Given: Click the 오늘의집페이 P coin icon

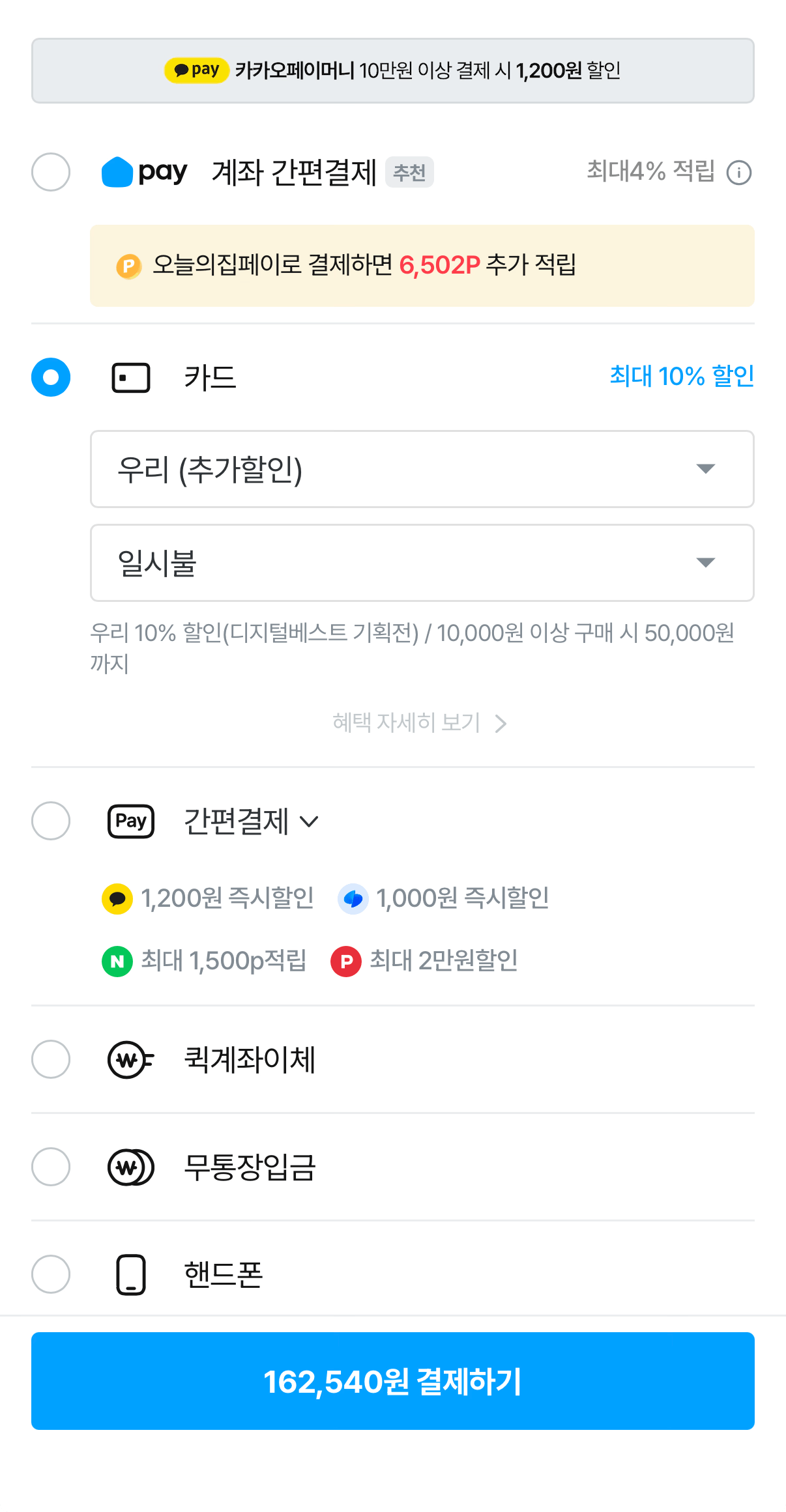Looking at the screenshot, I should pyautogui.click(x=129, y=265).
